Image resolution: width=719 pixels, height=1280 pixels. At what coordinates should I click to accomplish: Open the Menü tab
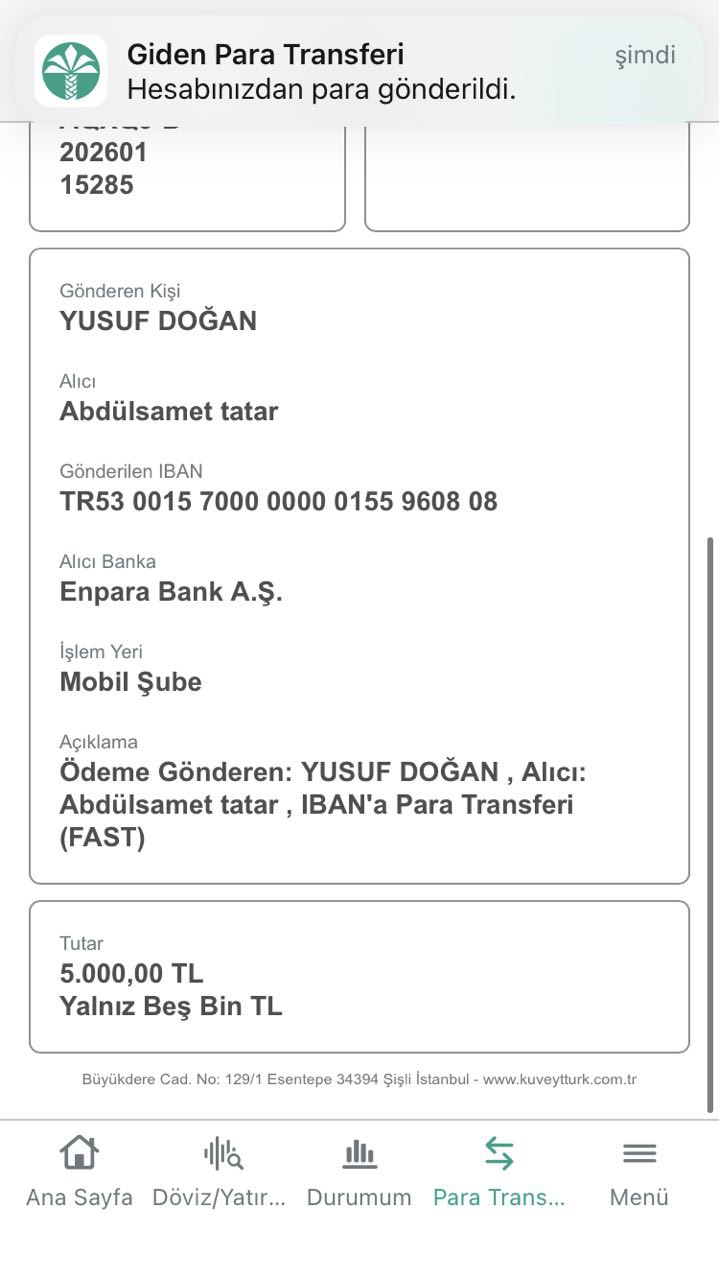[x=639, y=1172]
